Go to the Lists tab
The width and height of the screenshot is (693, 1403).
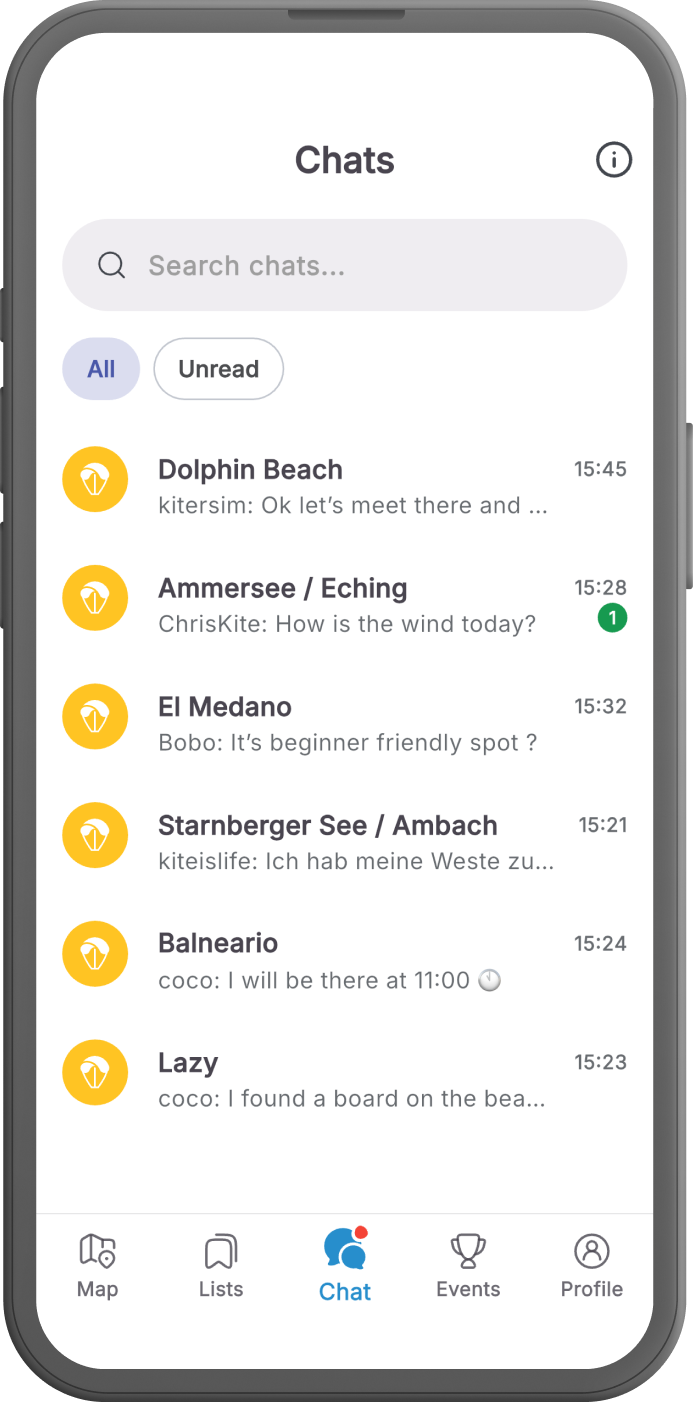[220, 1266]
